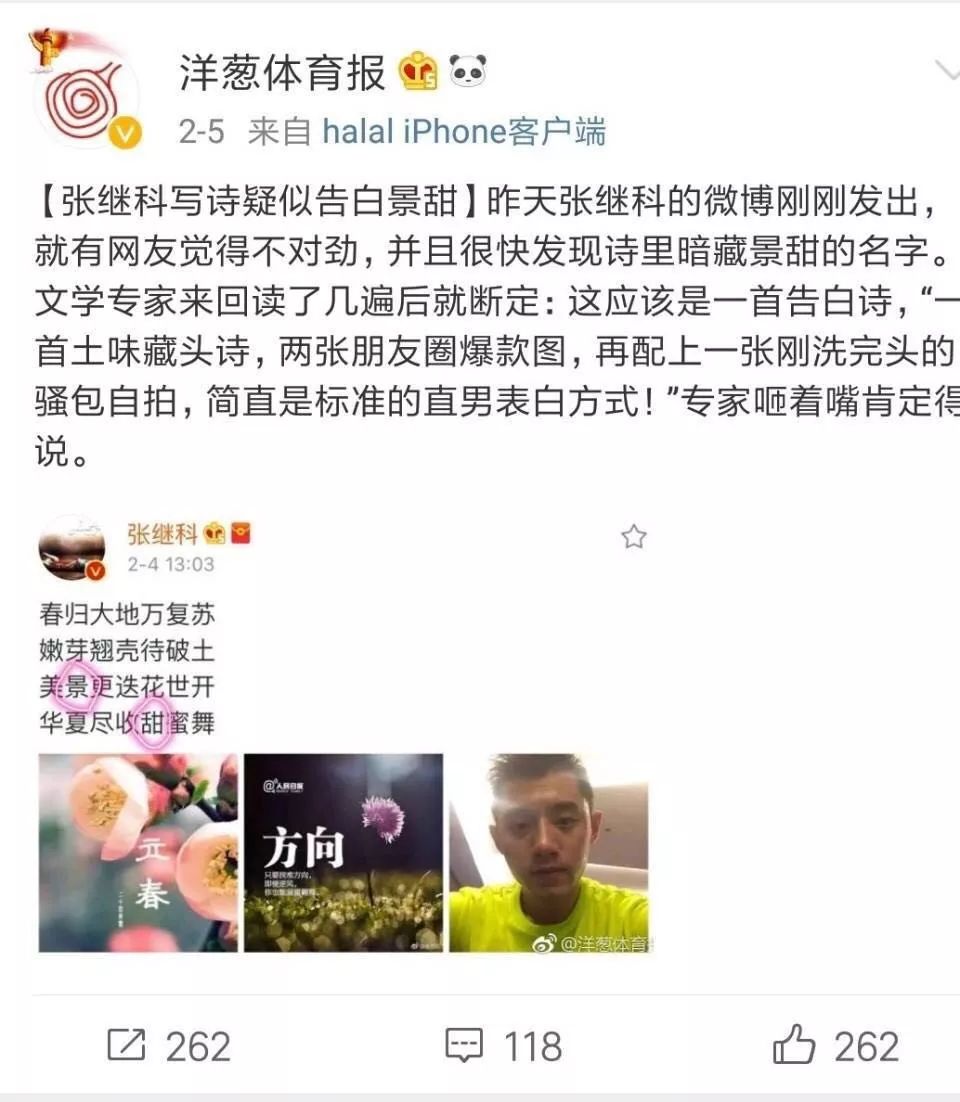Open the halal iPhone客户端 source link
Image resolution: width=960 pixels, height=1102 pixels.
[464, 131]
